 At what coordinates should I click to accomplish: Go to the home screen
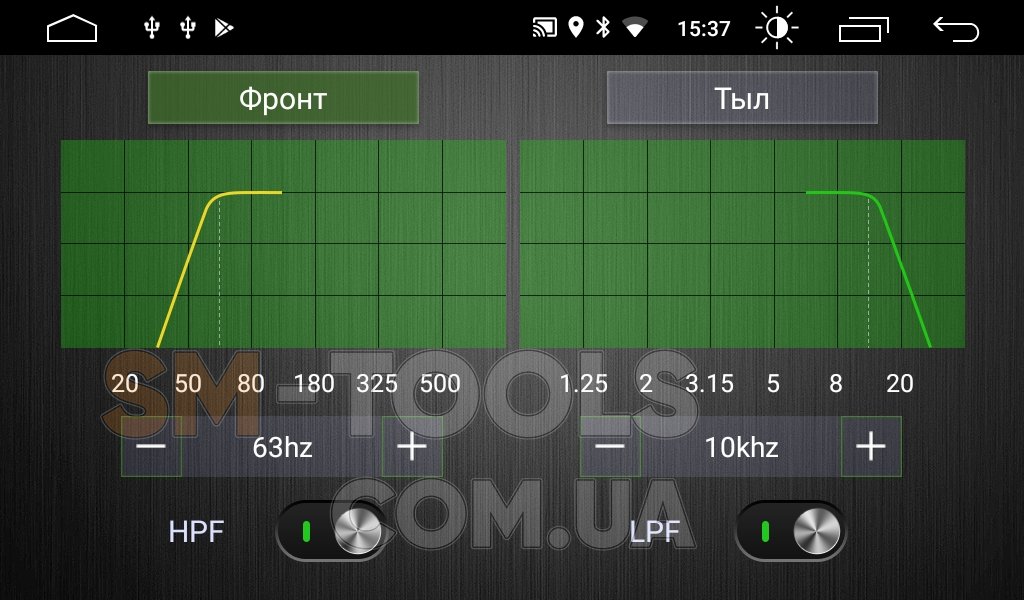click(x=72, y=28)
